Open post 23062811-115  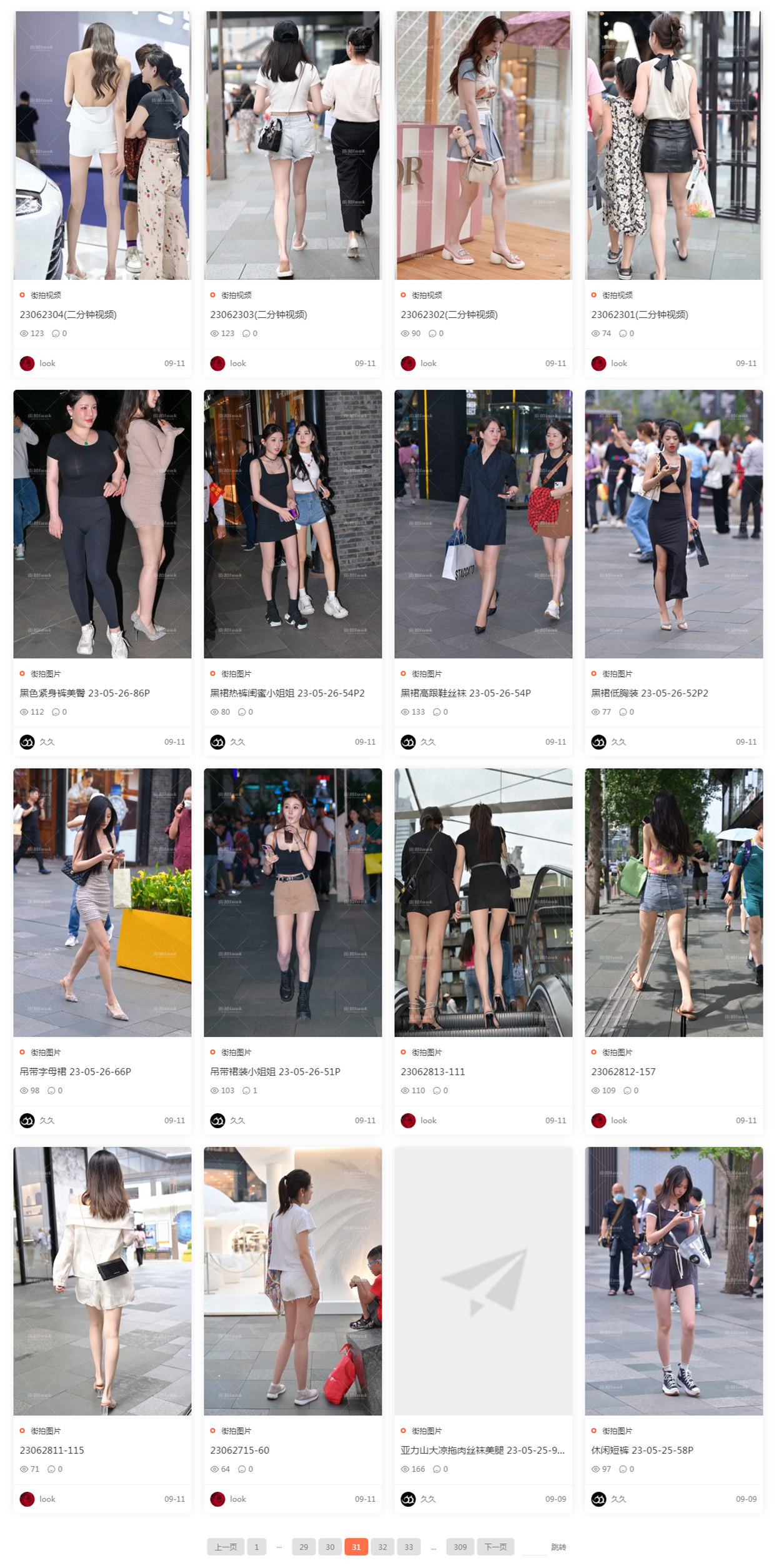[x=52, y=1451]
